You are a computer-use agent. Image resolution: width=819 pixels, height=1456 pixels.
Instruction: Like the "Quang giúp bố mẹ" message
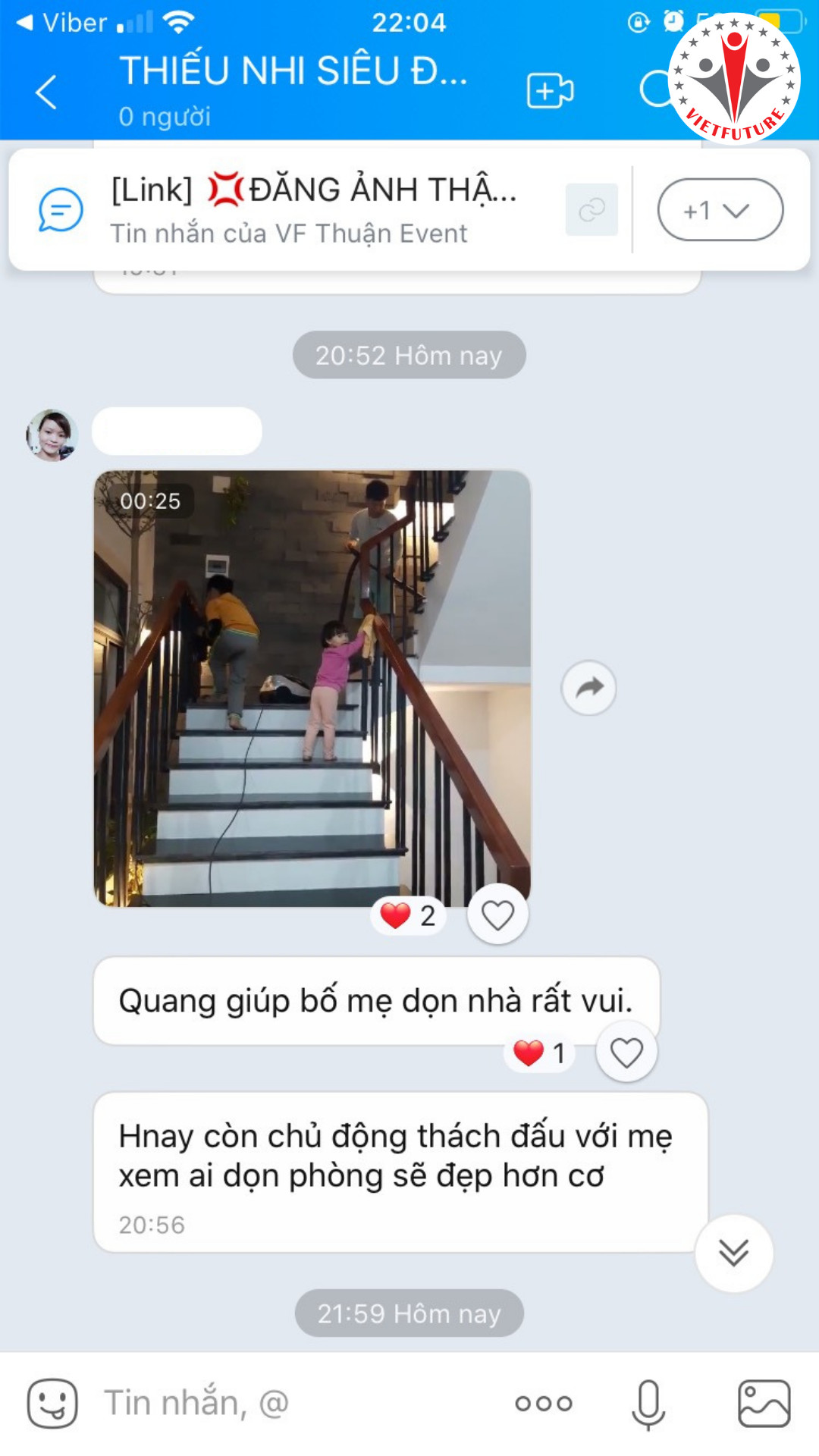pyautogui.click(x=626, y=1052)
